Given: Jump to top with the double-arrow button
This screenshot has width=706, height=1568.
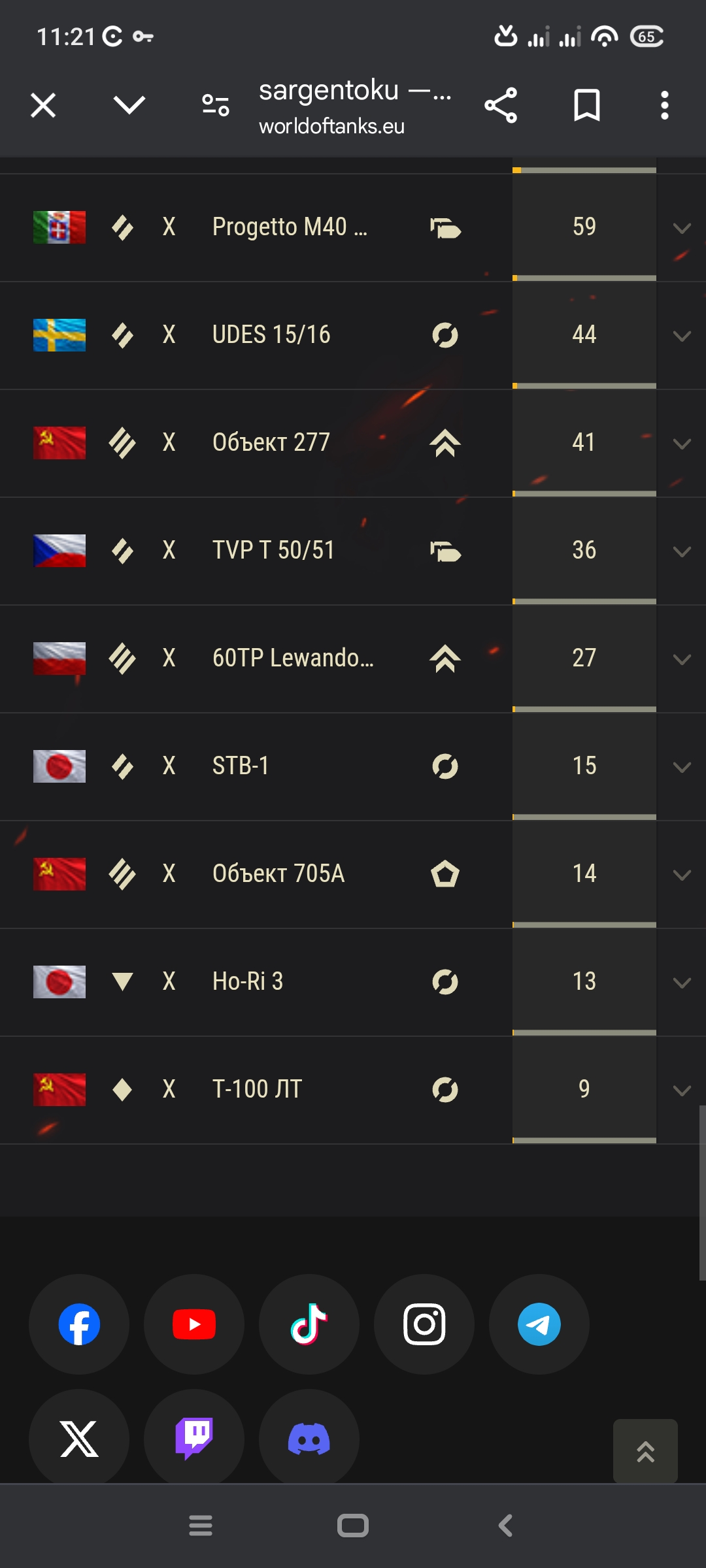Looking at the screenshot, I should coord(645,1451).
